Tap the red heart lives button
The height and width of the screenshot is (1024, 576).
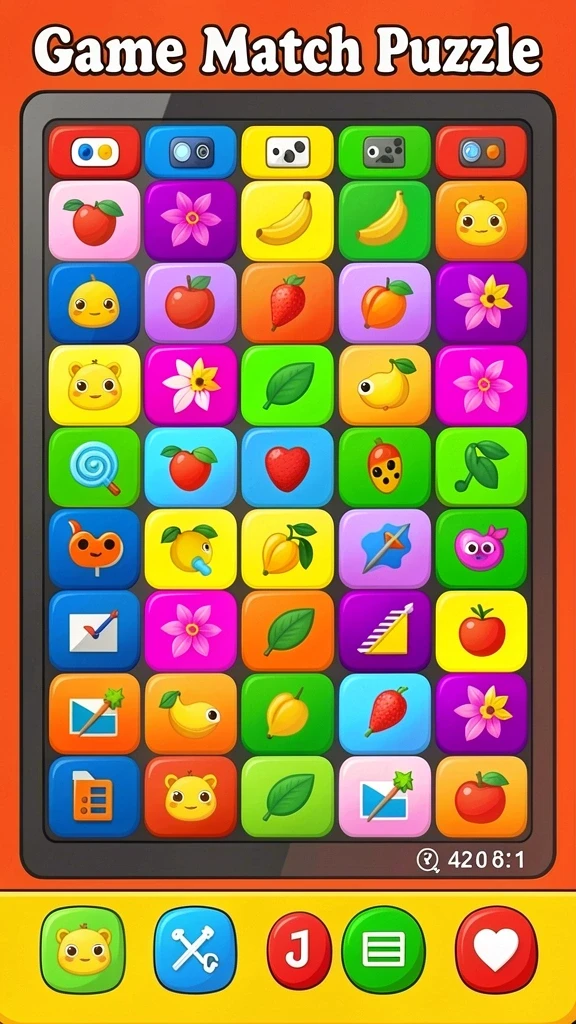(x=496, y=950)
